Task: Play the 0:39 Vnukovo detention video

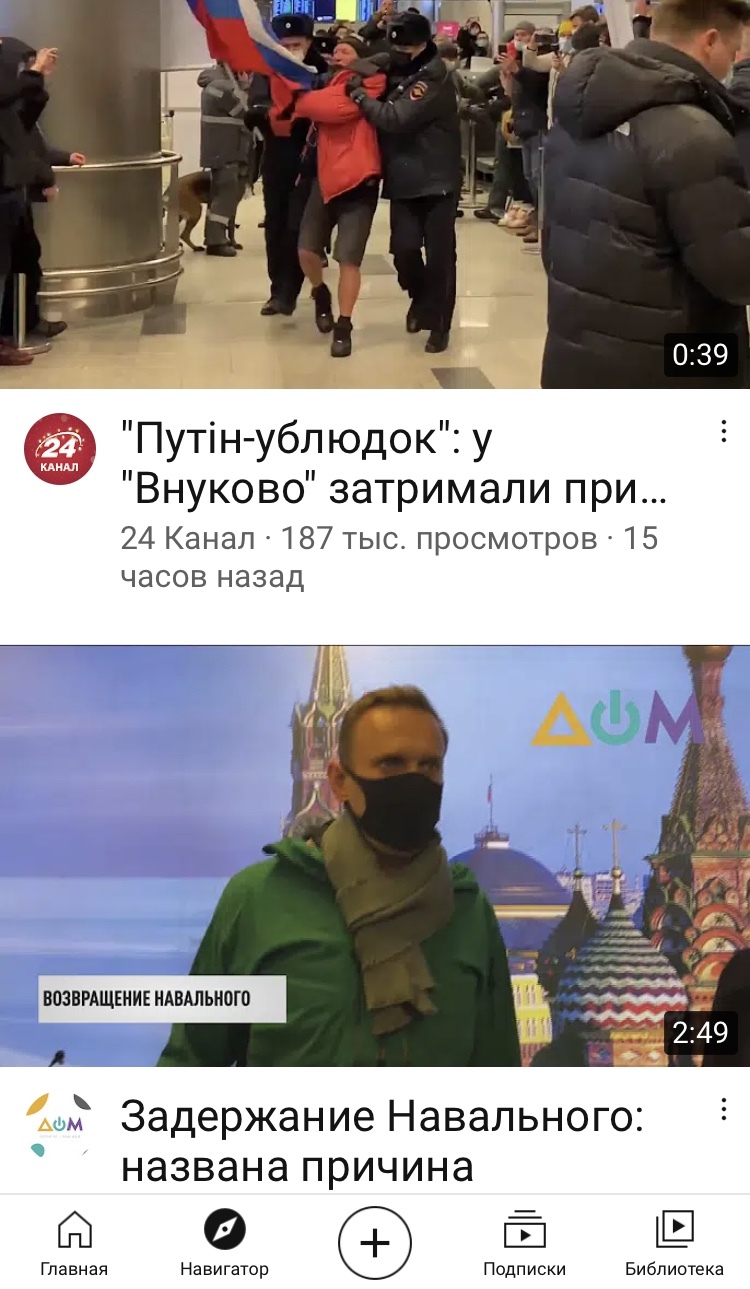Action: coord(375,195)
